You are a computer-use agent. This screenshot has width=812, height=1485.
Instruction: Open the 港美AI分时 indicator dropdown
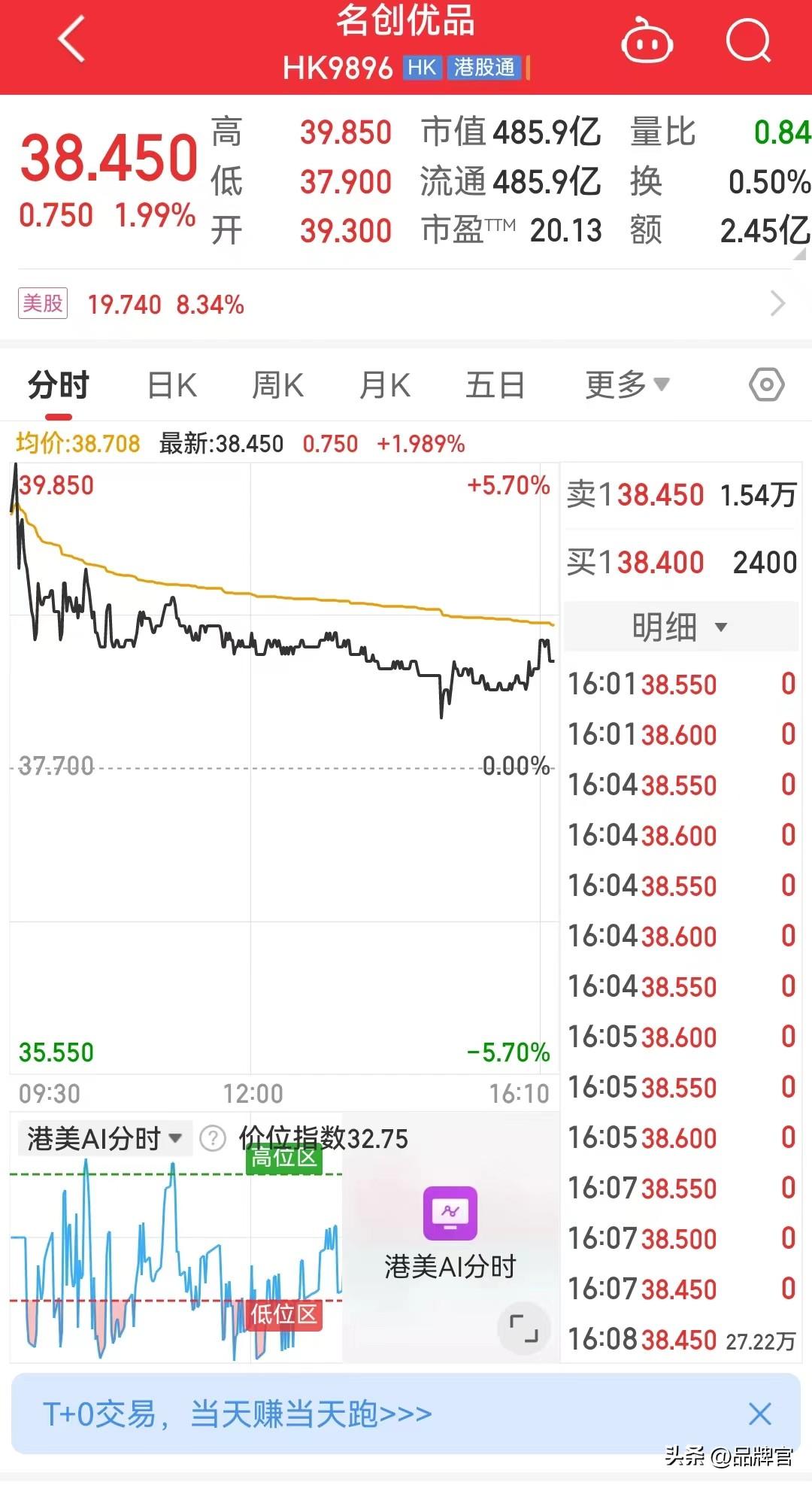point(105,1139)
